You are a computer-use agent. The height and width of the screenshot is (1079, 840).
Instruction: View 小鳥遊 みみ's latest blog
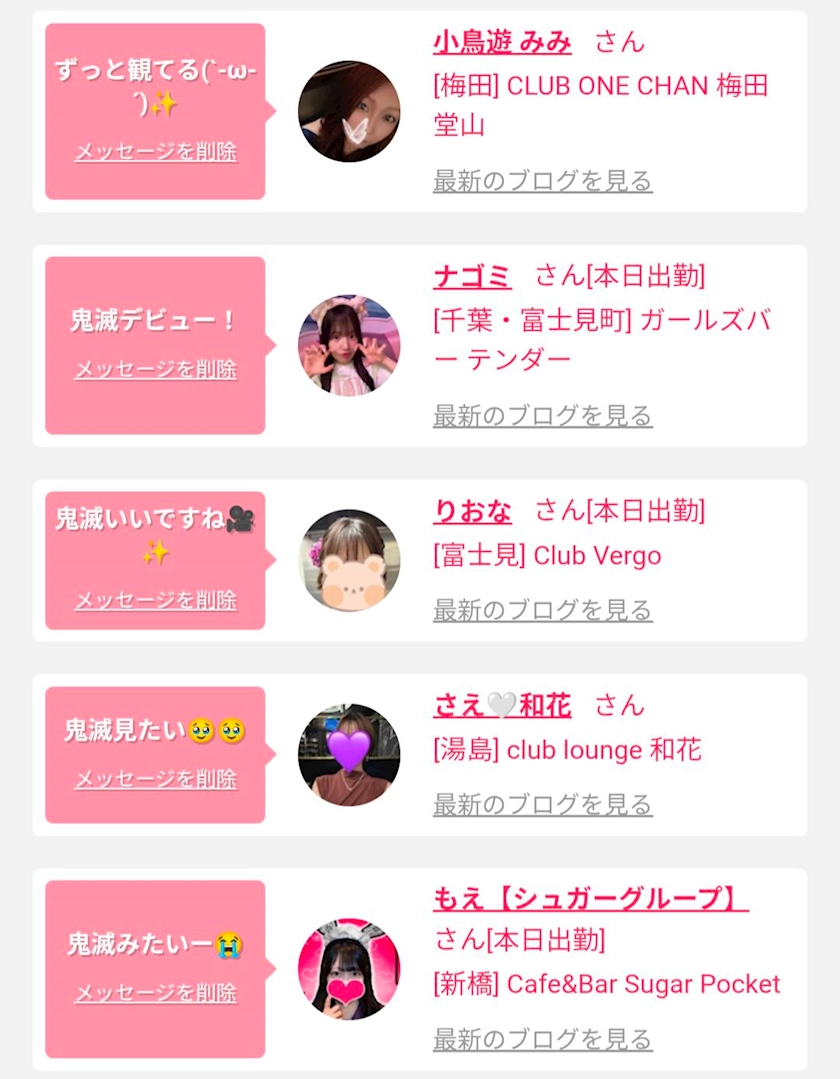(x=542, y=181)
